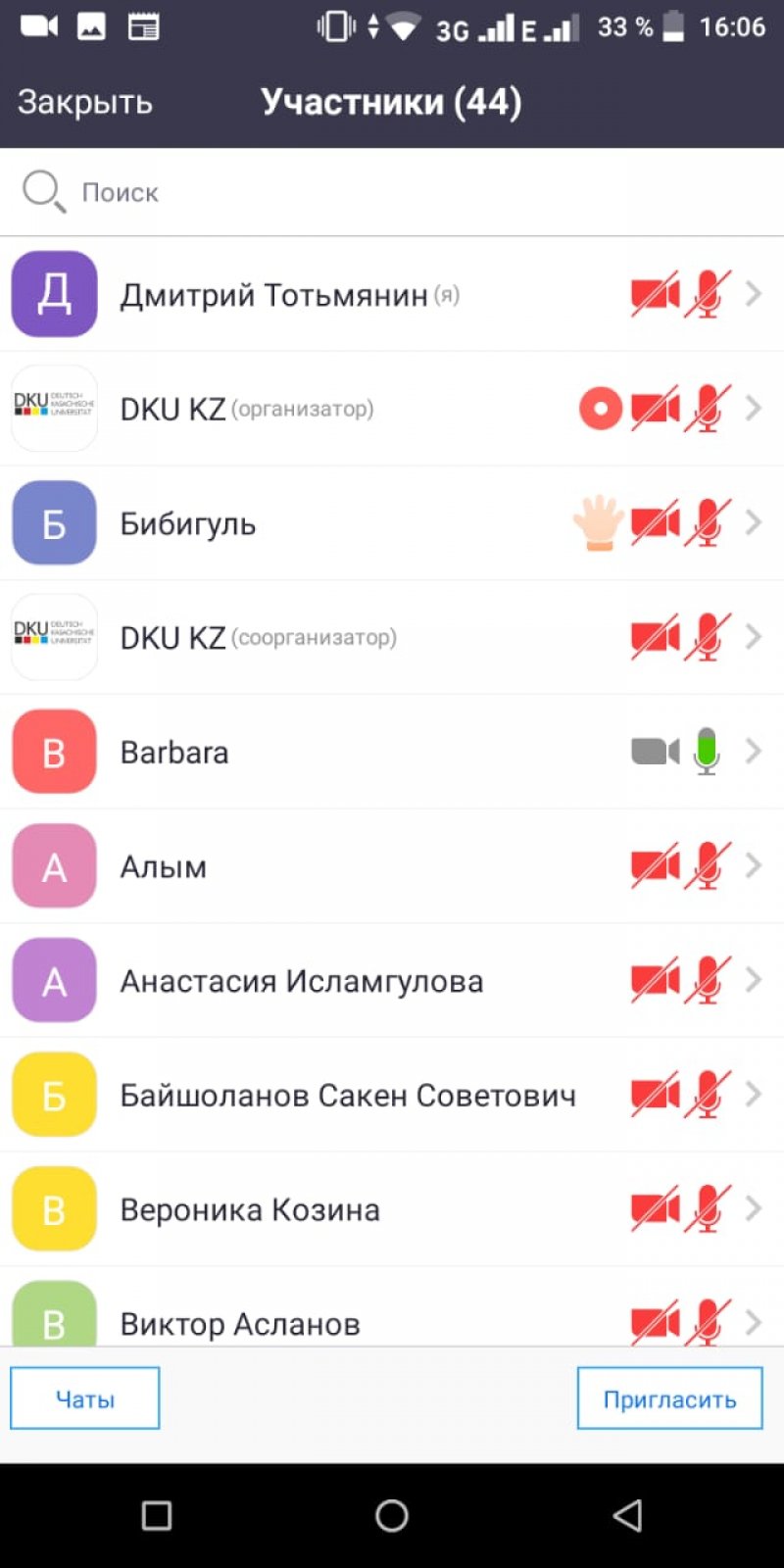Open the Поиск search field
The image size is (784, 1568).
392,192
